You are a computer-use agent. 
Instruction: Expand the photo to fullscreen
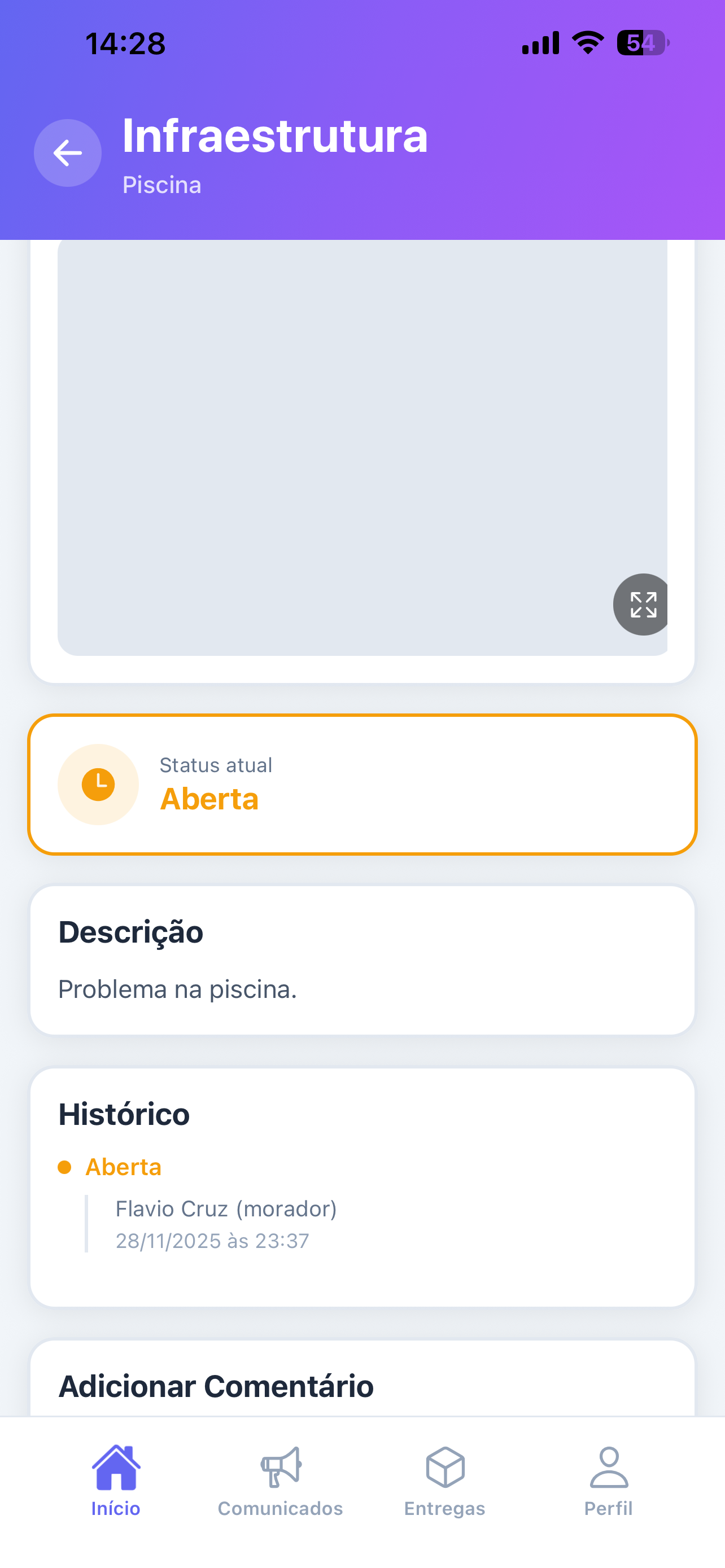(640, 605)
